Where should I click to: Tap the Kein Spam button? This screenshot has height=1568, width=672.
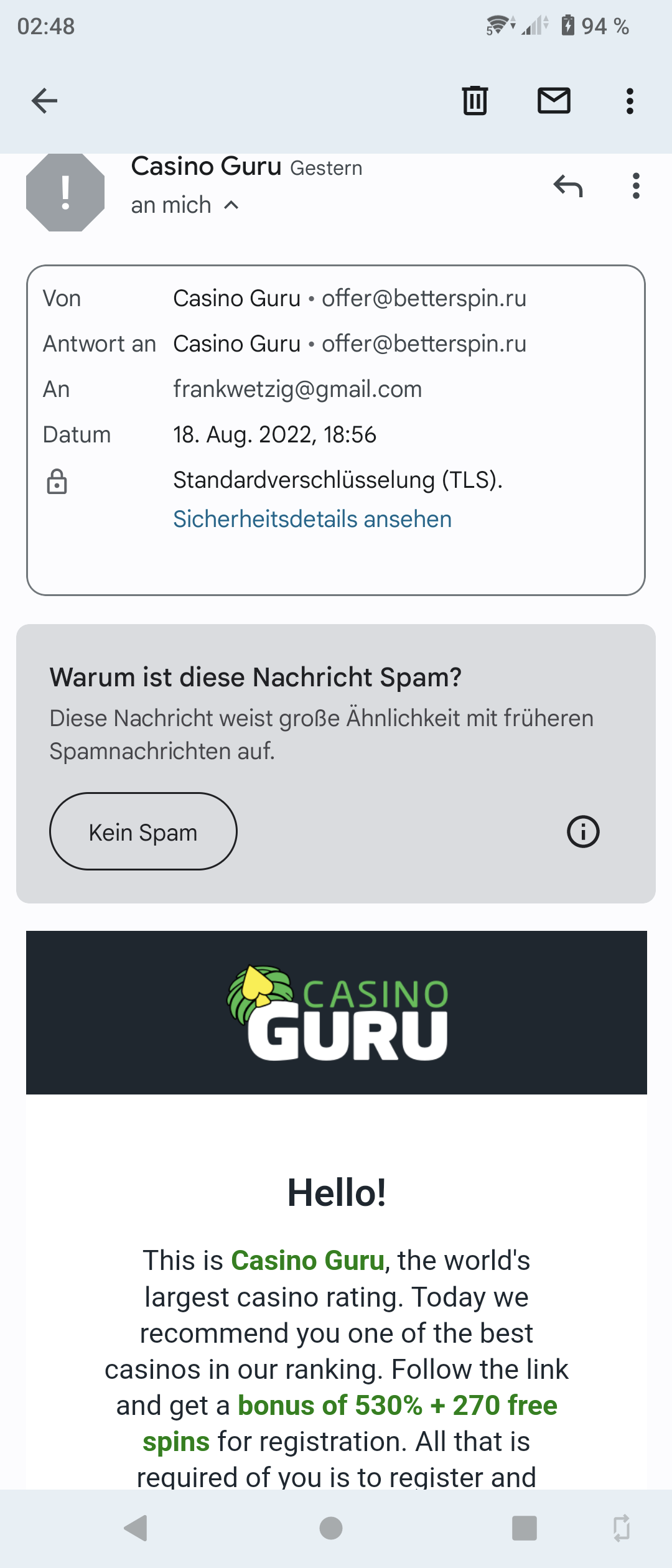(x=143, y=832)
